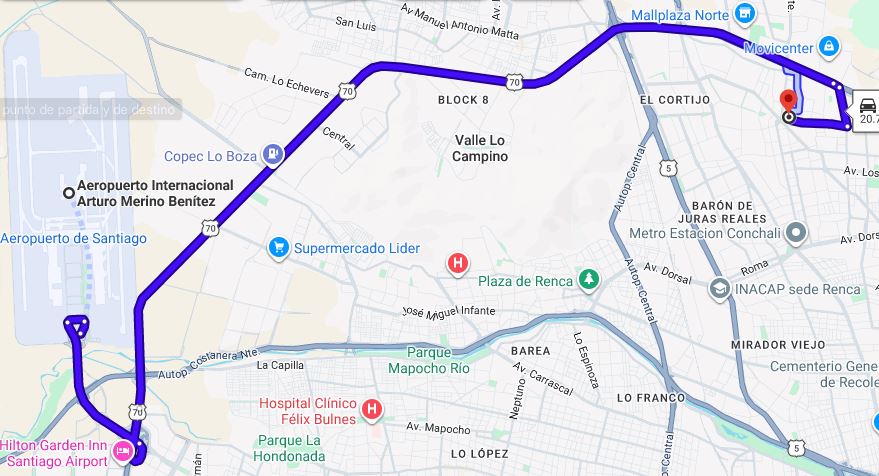Open the Metro Estacion Conchali marker
Screen dimensions: 879x476
point(796,233)
